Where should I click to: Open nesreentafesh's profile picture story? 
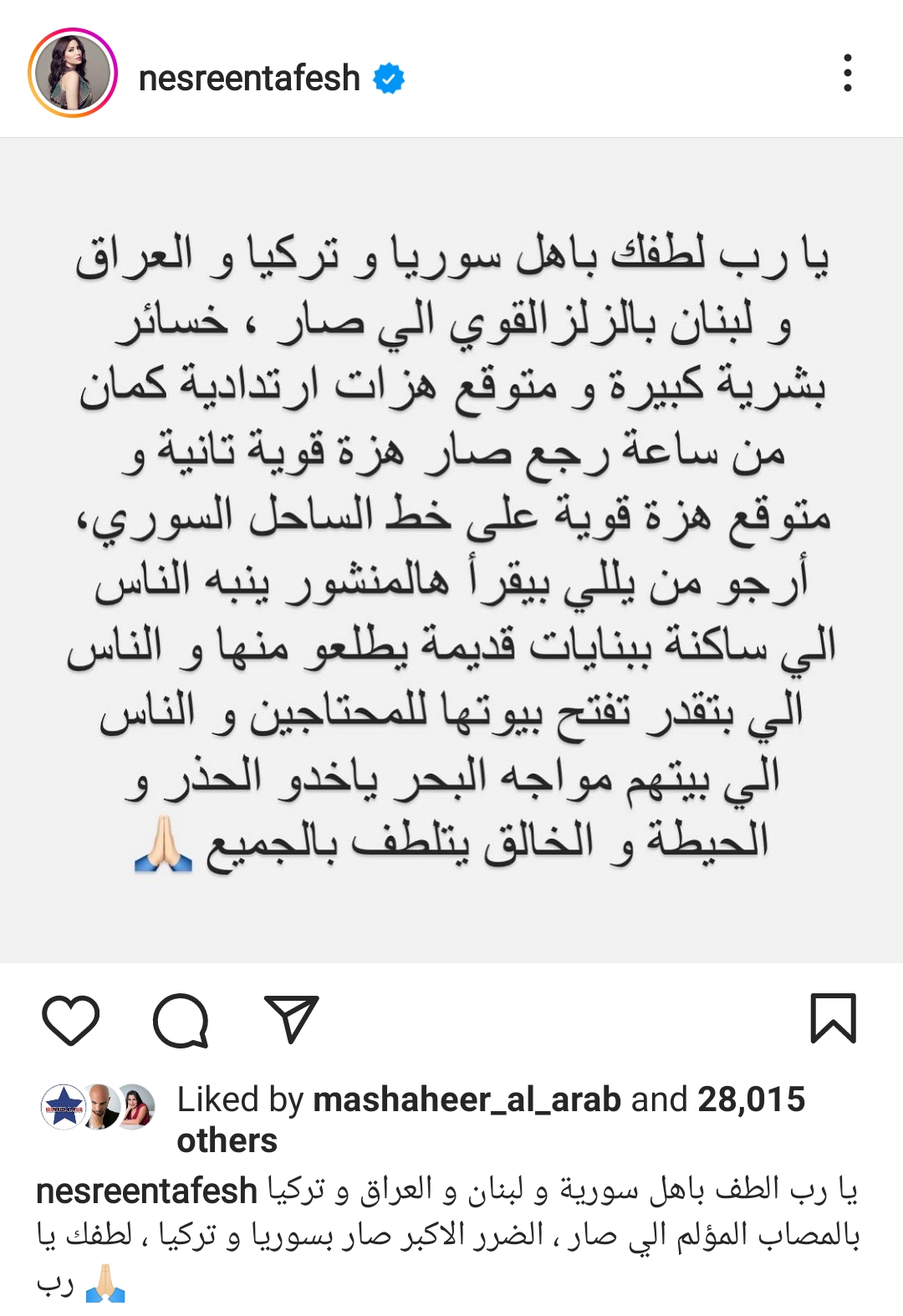pyautogui.click(x=72, y=73)
